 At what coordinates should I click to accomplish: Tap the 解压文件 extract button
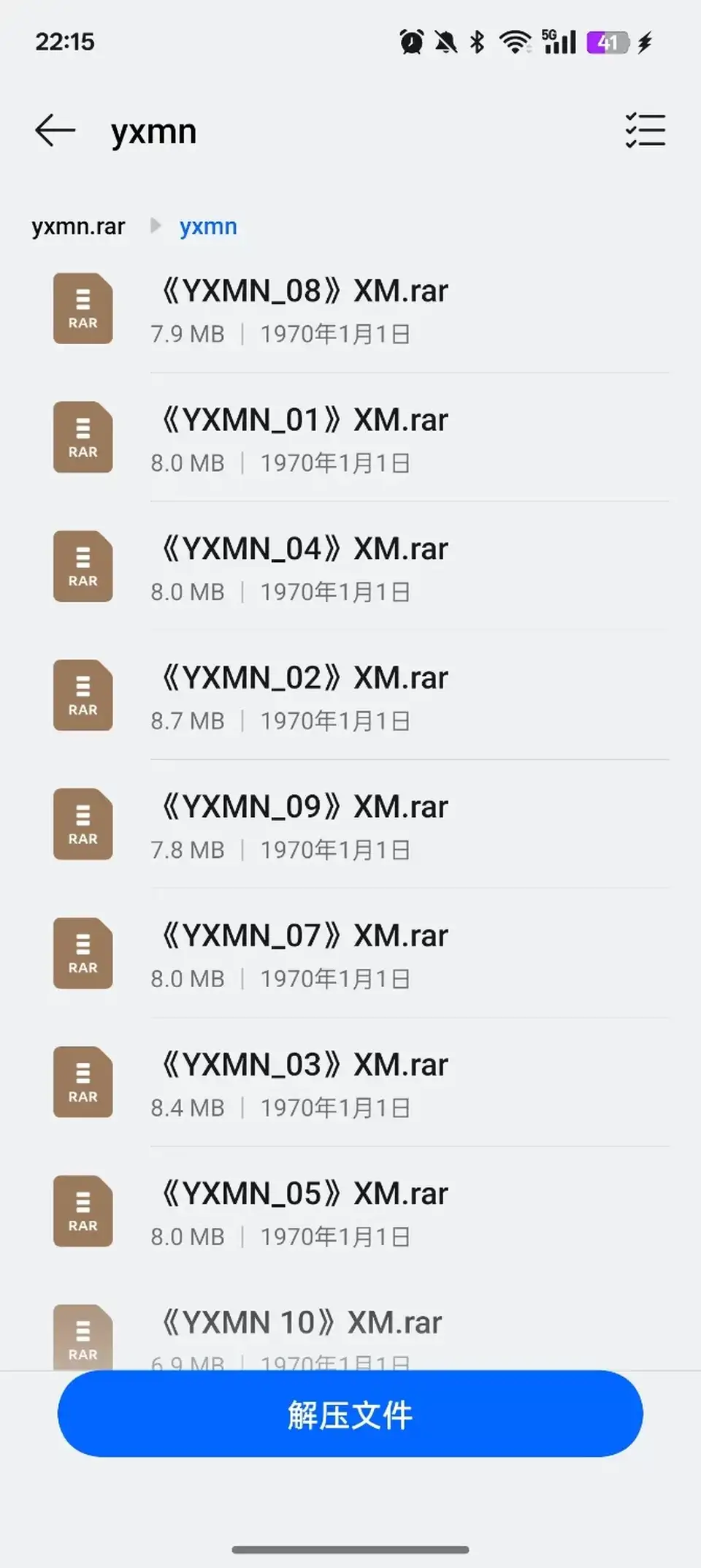(x=350, y=1414)
